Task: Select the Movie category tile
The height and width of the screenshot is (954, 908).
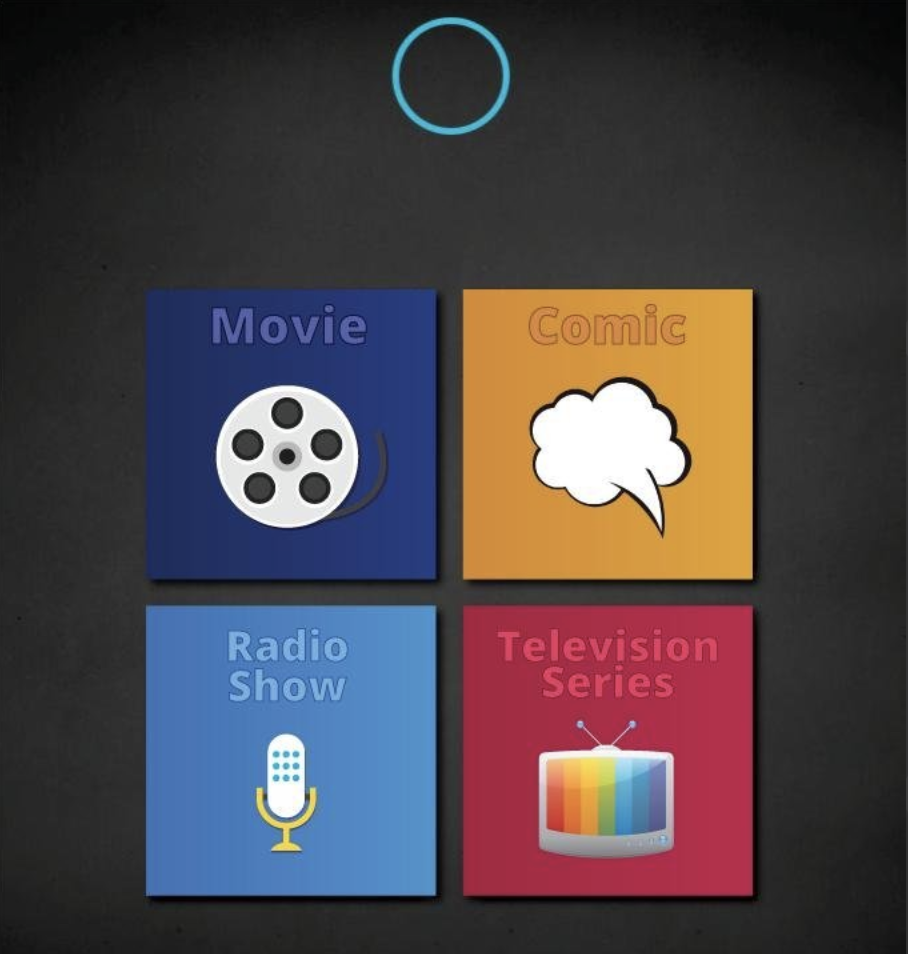Action: [x=291, y=434]
